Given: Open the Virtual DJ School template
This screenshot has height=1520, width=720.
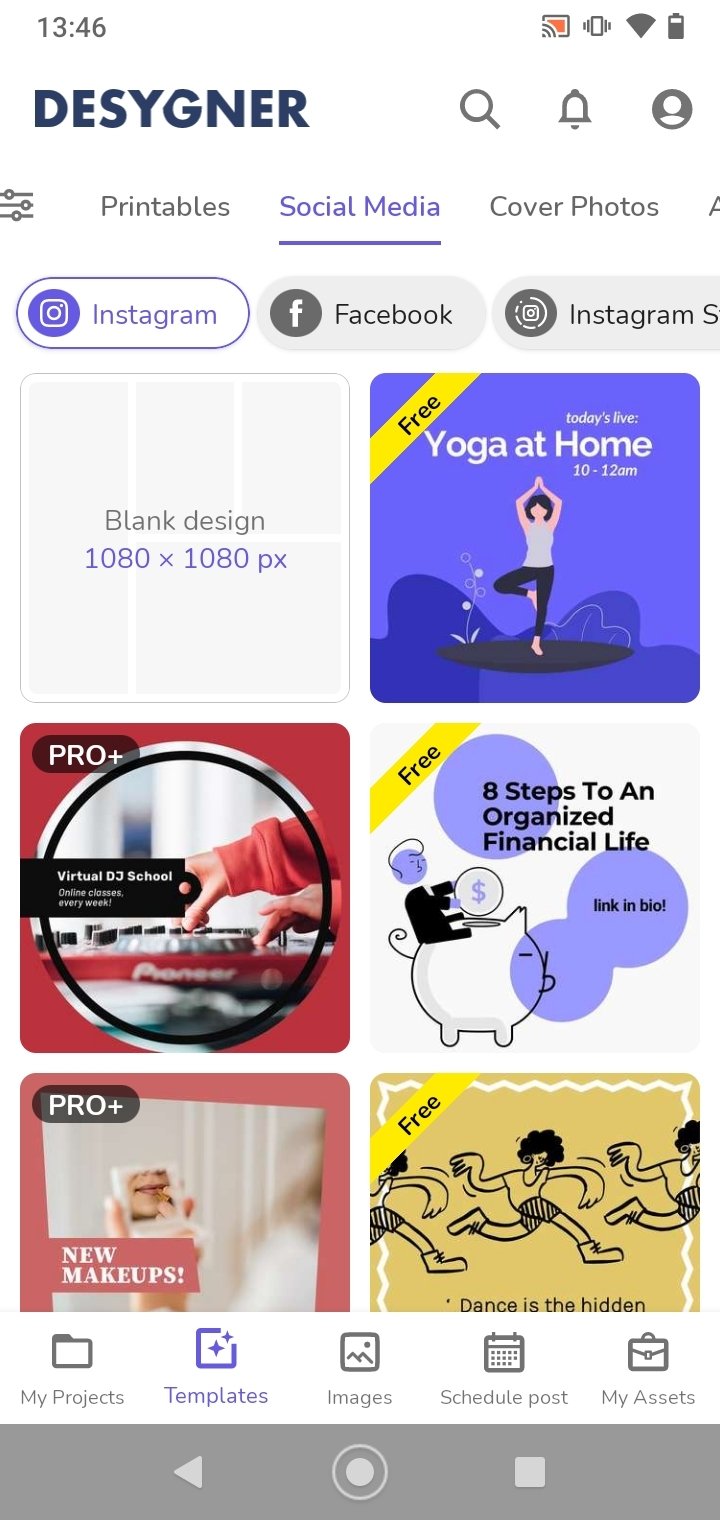Looking at the screenshot, I should pyautogui.click(x=185, y=888).
